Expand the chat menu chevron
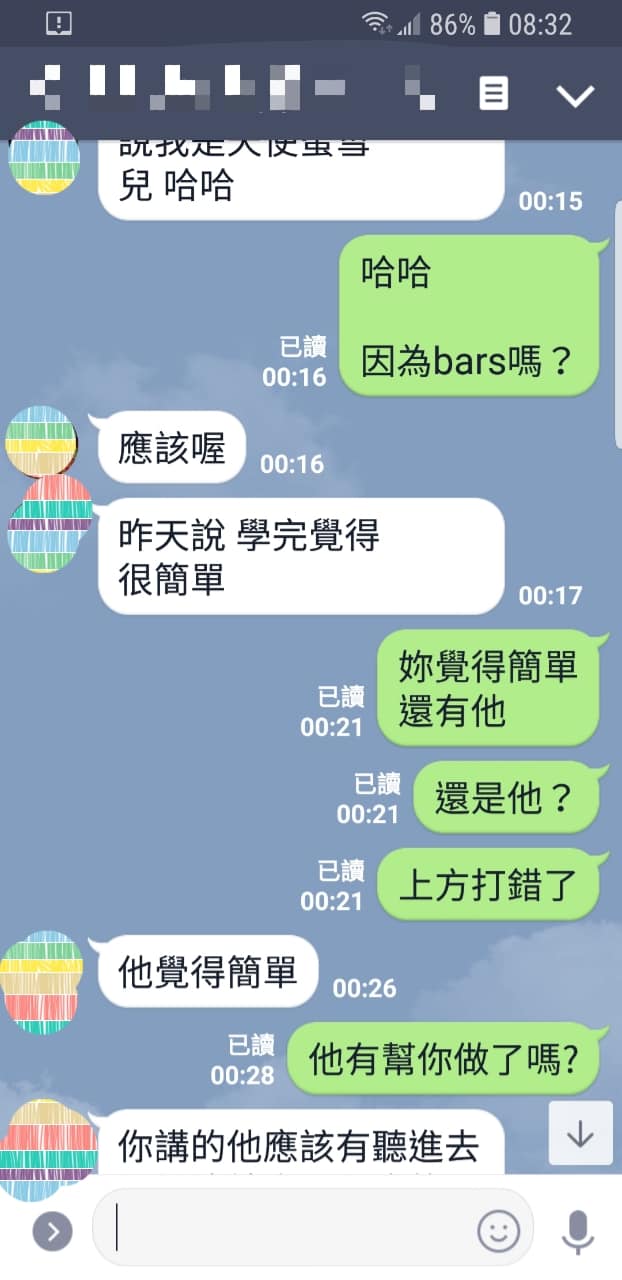Viewport: 622px width, 1280px height. (575, 95)
